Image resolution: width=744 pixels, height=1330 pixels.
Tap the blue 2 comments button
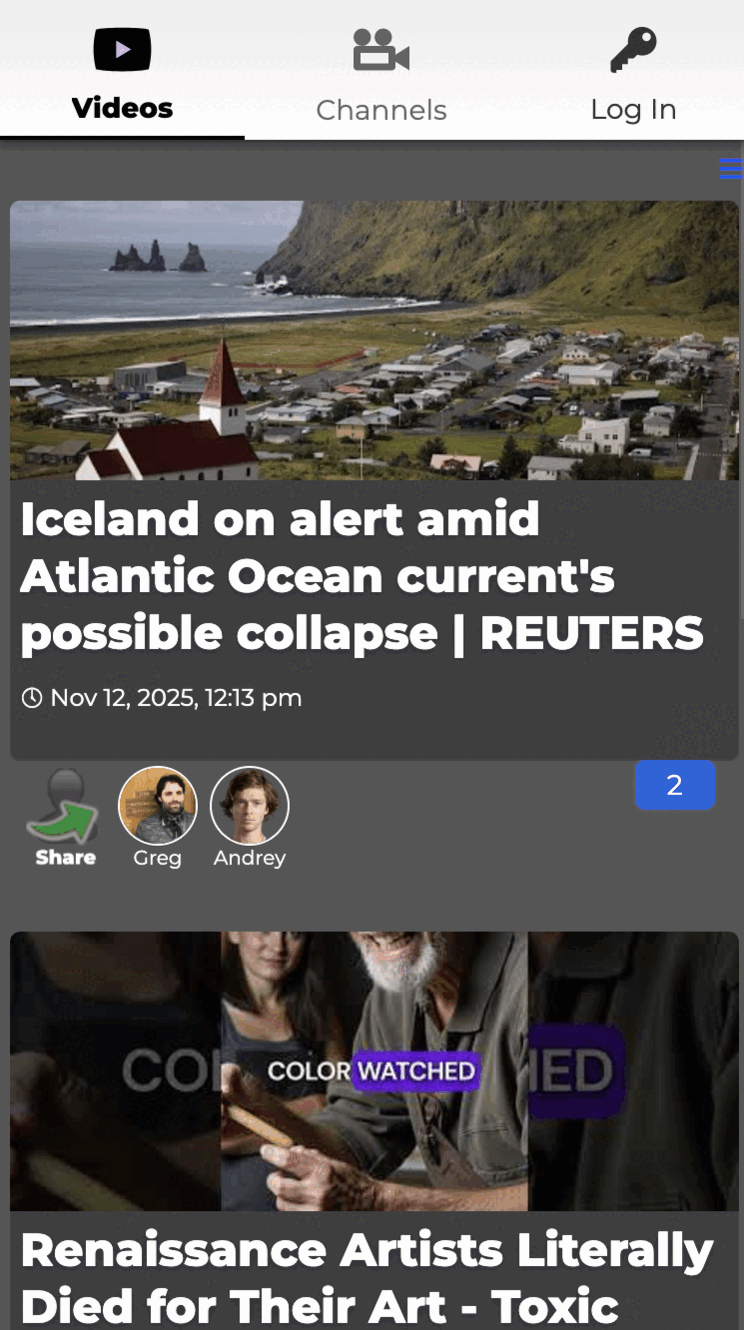675,785
